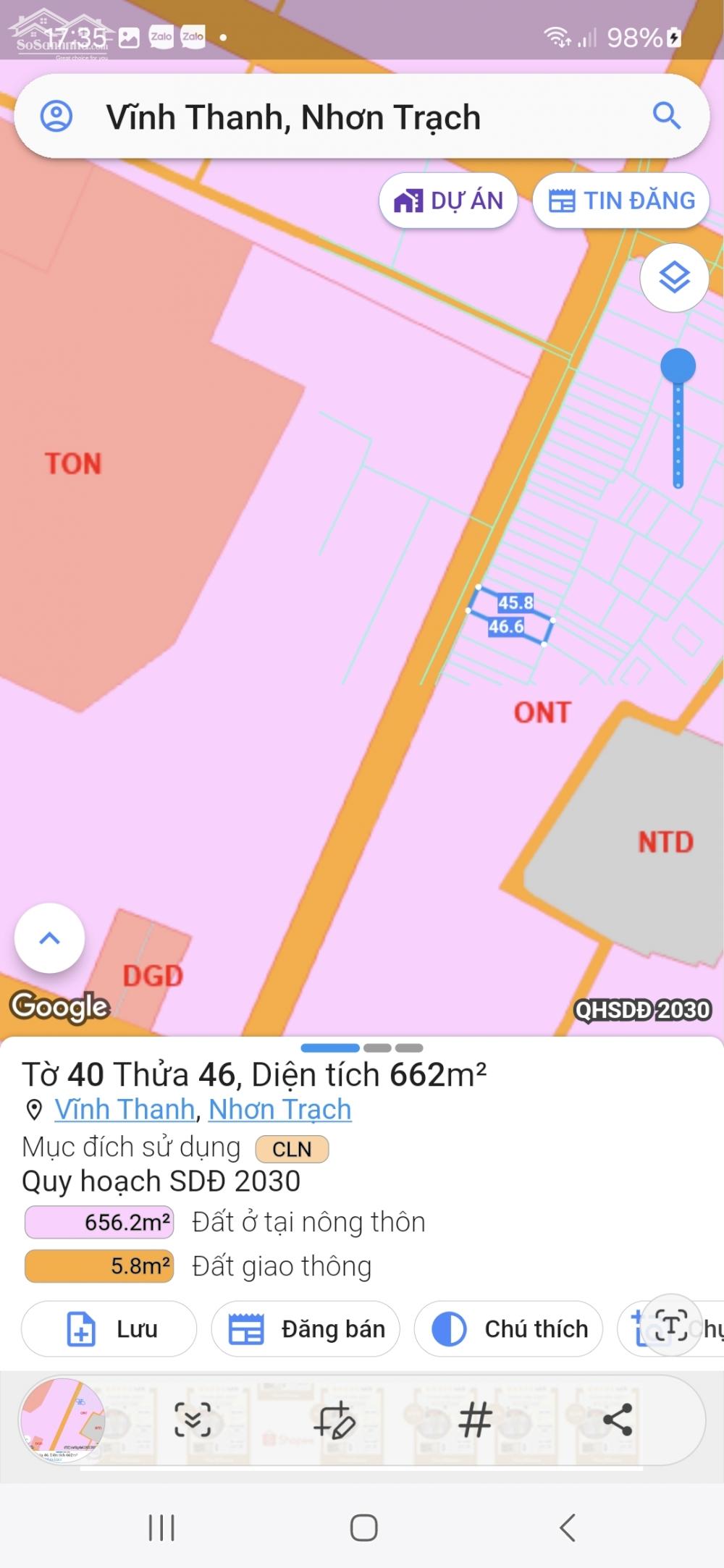Open the profile icon in search bar
Screen dimensions: 724x1568
56,116
